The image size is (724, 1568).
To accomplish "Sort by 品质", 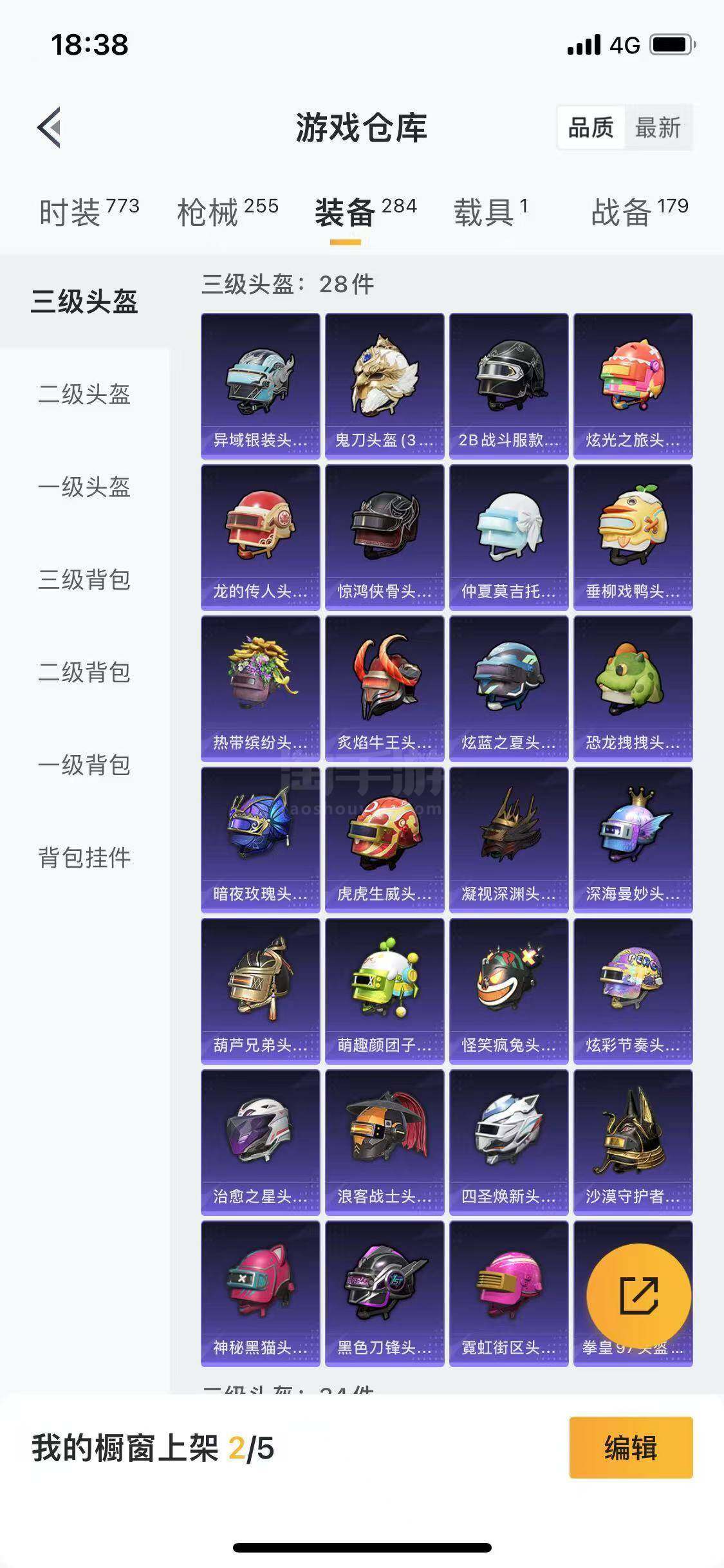I will pyautogui.click(x=591, y=127).
